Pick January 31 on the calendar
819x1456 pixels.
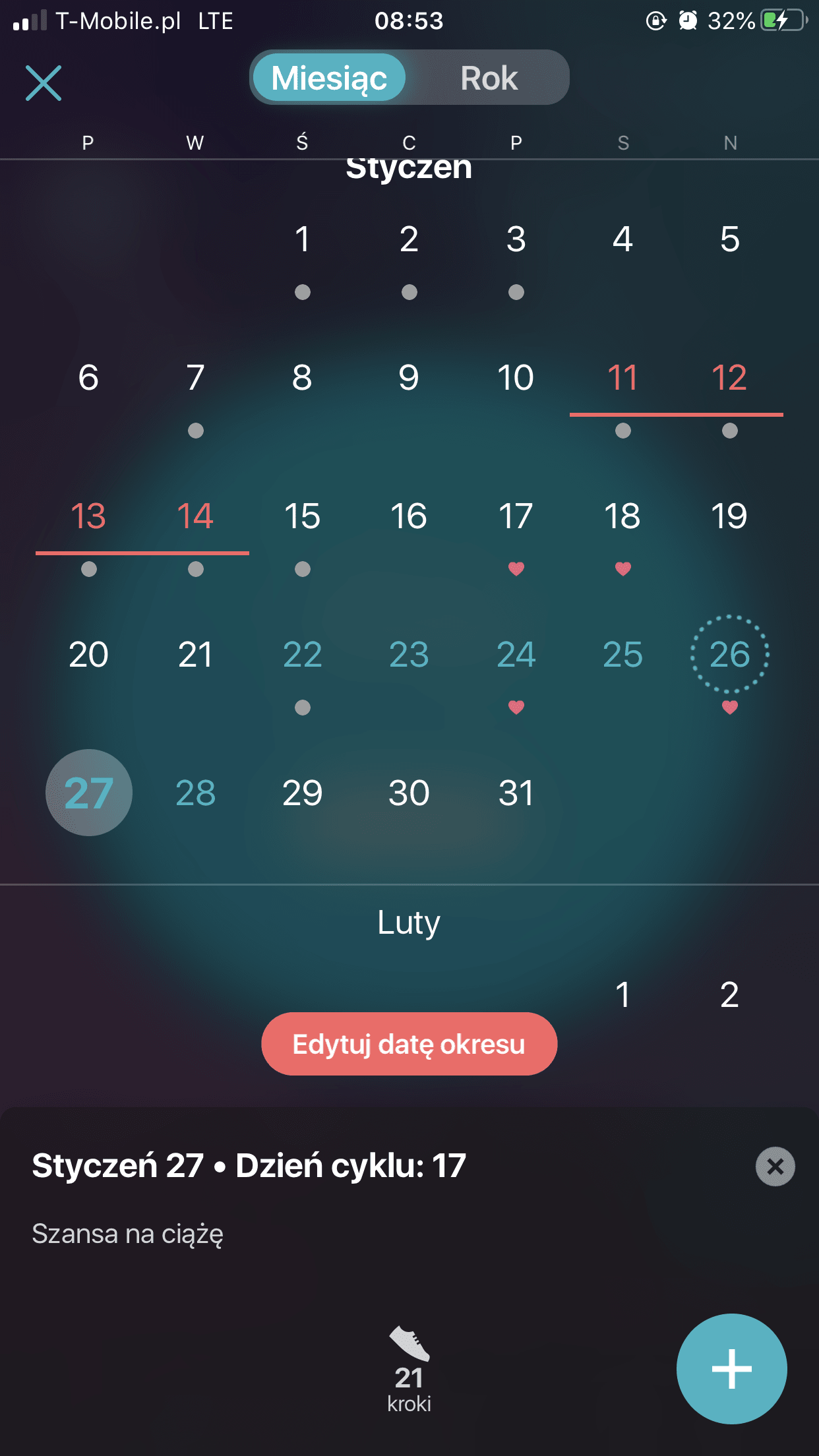[516, 793]
